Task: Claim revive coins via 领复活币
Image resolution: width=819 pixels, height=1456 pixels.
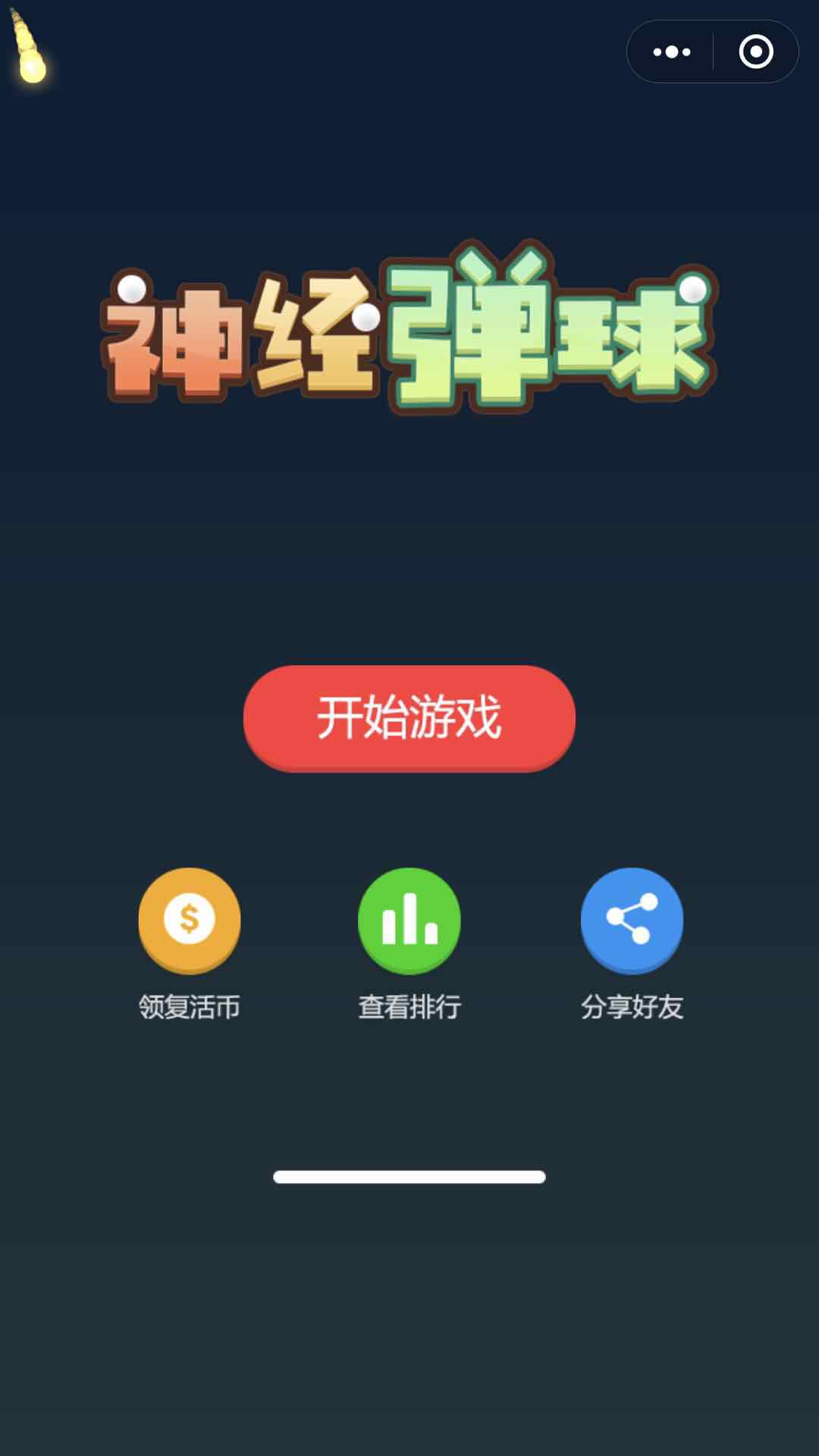Action: point(189,920)
